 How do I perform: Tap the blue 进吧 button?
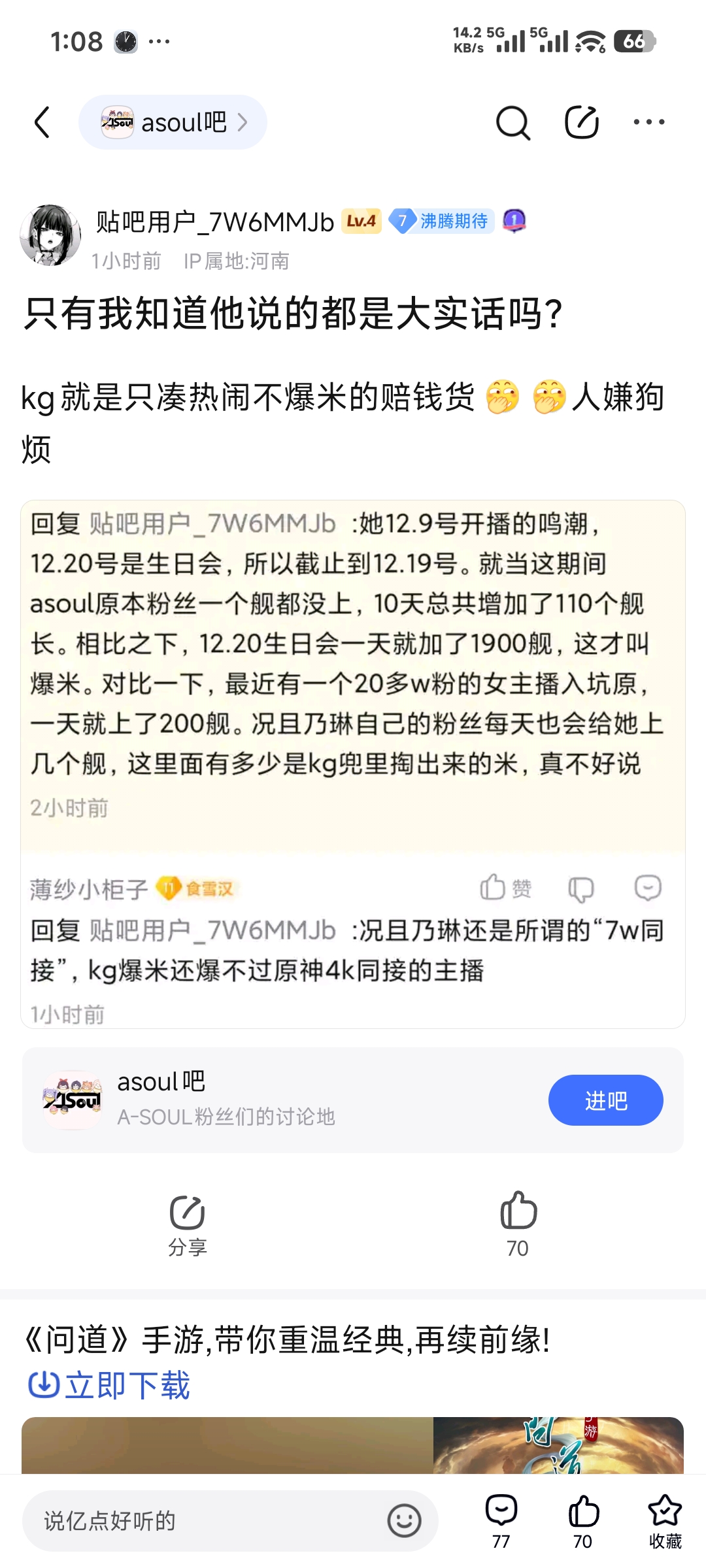tap(606, 1100)
